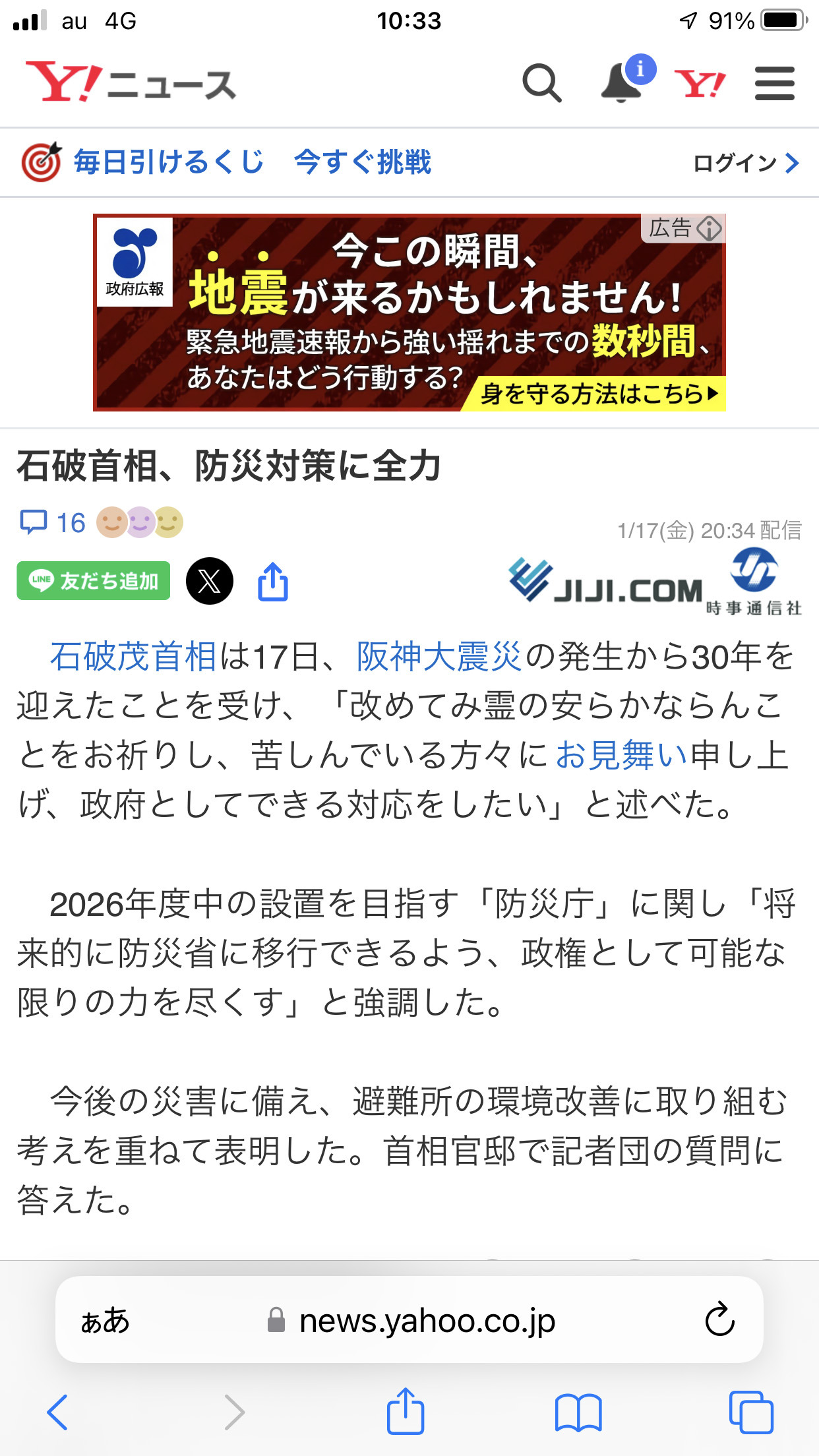Image resolution: width=819 pixels, height=1456 pixels.
Task: Open the earthquake warning ad banner
Action: (x=409, y=312)
